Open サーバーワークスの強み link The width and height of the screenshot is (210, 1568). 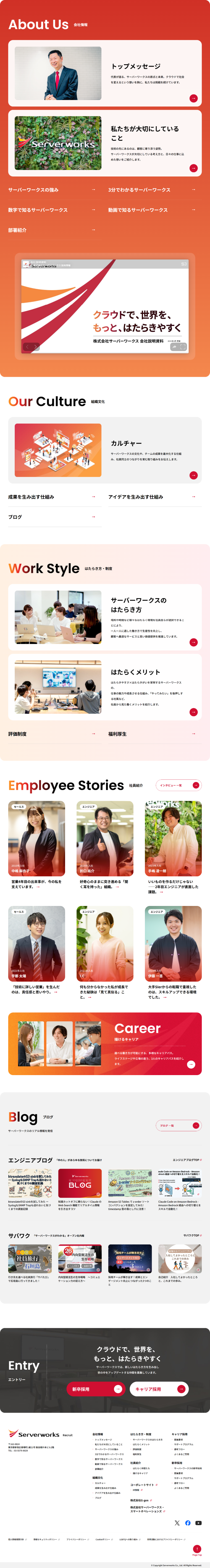[52, 190]
